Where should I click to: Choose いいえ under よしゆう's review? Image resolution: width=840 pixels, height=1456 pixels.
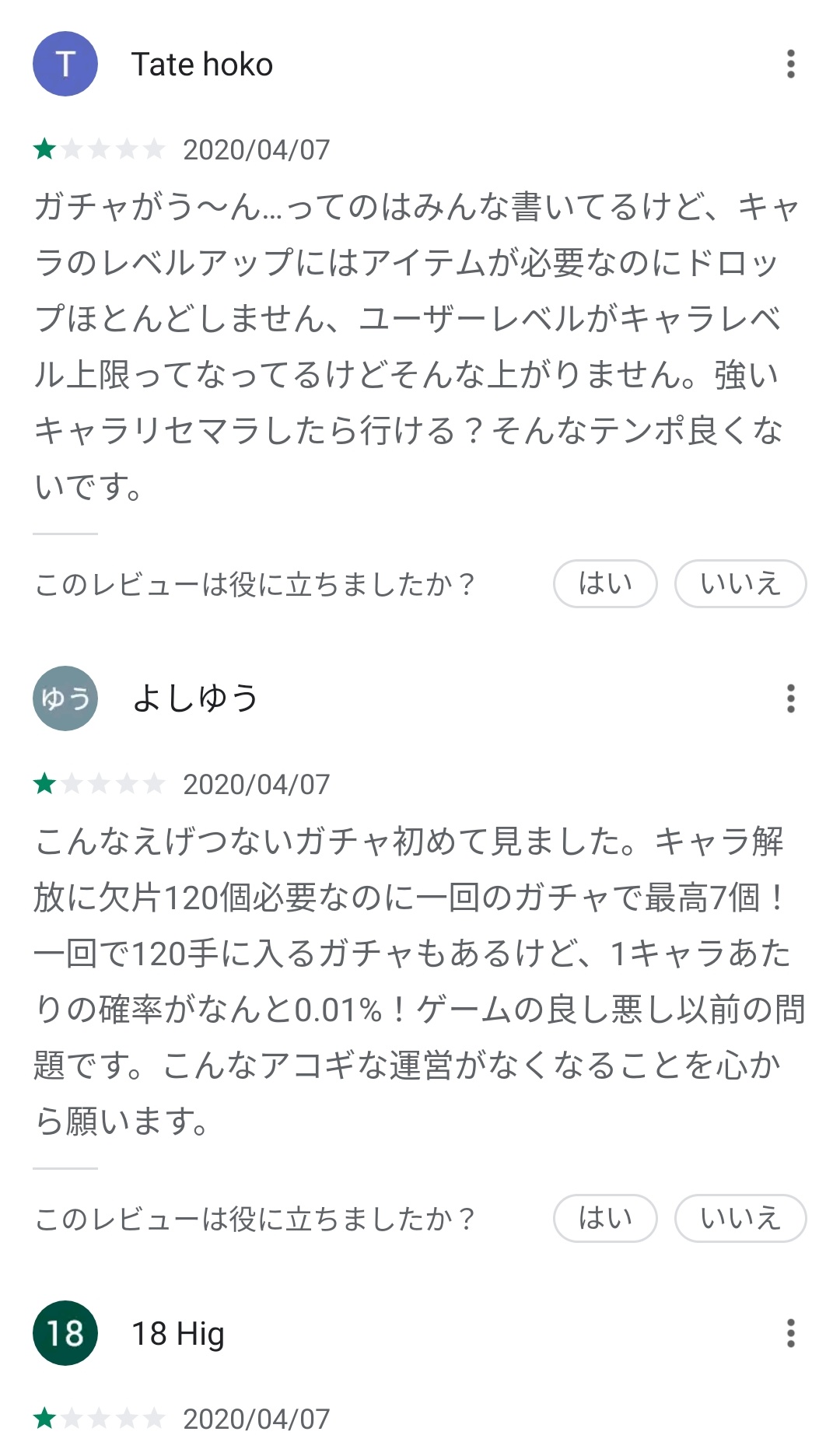(740, 1218)
